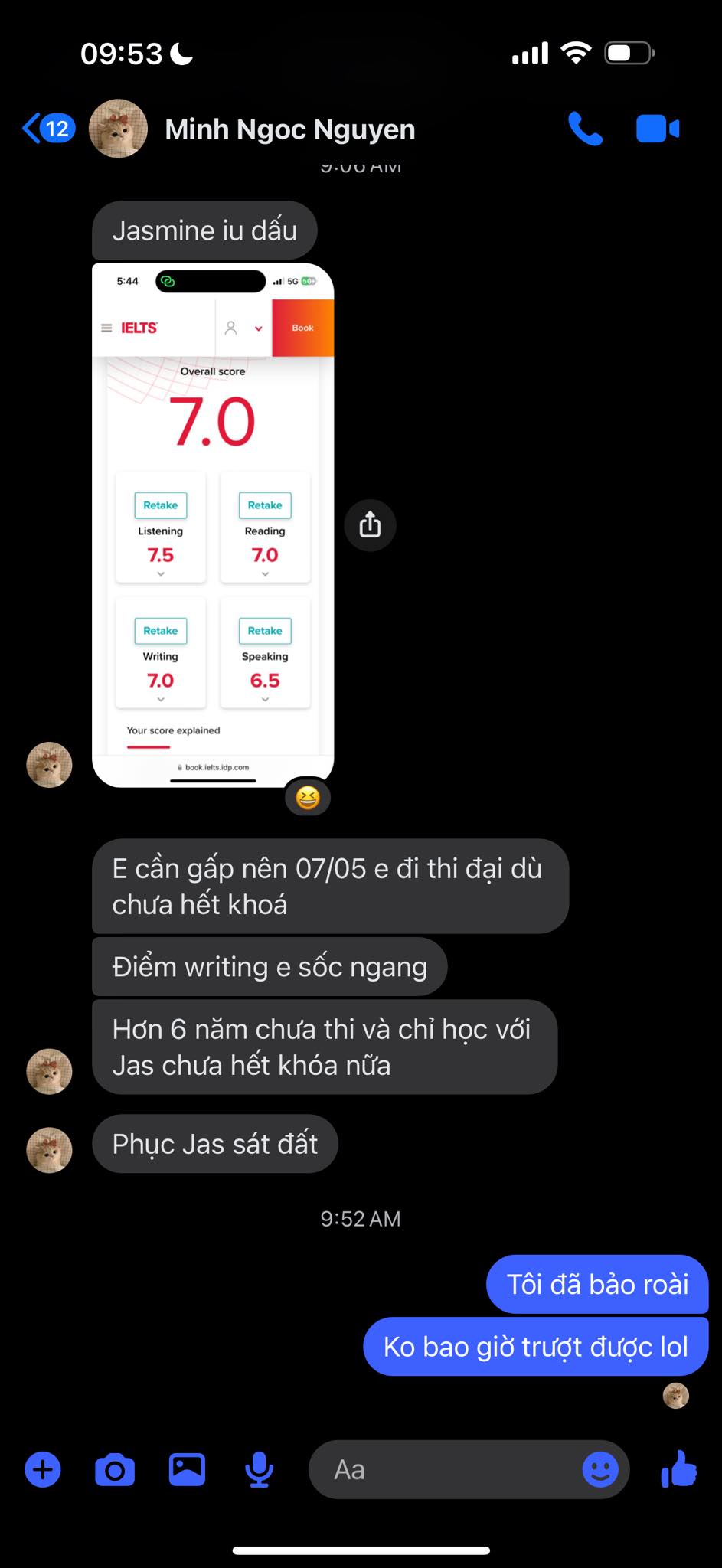Open more options with the plus button

(43, 1469)
